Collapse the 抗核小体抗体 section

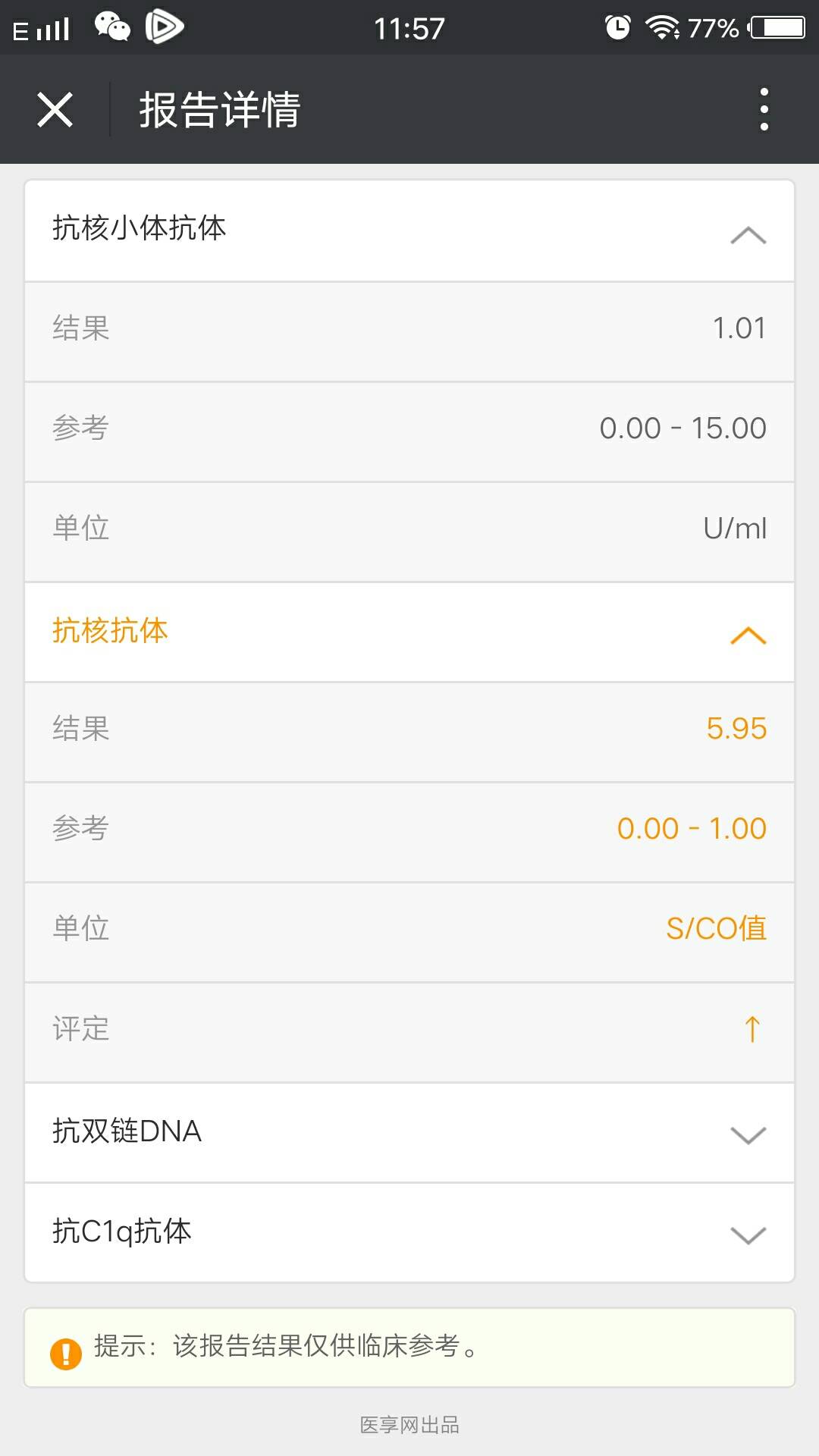748,234
